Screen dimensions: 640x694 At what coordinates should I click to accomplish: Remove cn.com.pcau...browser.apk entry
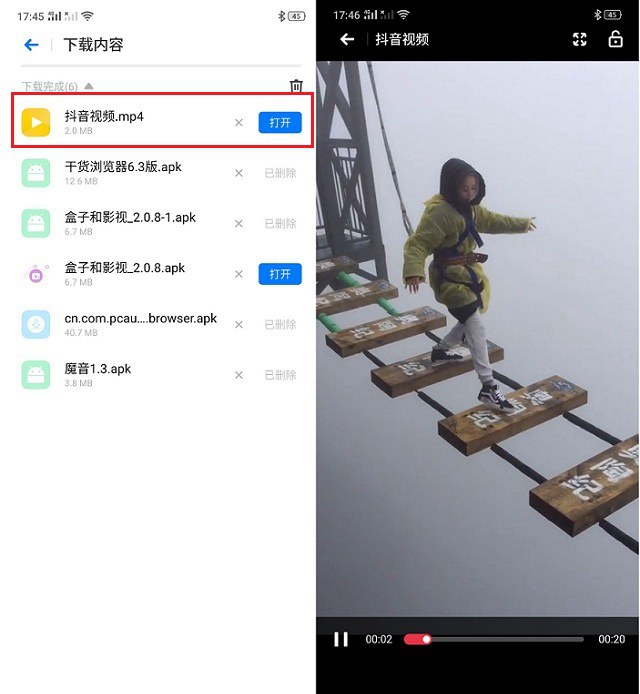pyautogui.click(x=238, y=324)
